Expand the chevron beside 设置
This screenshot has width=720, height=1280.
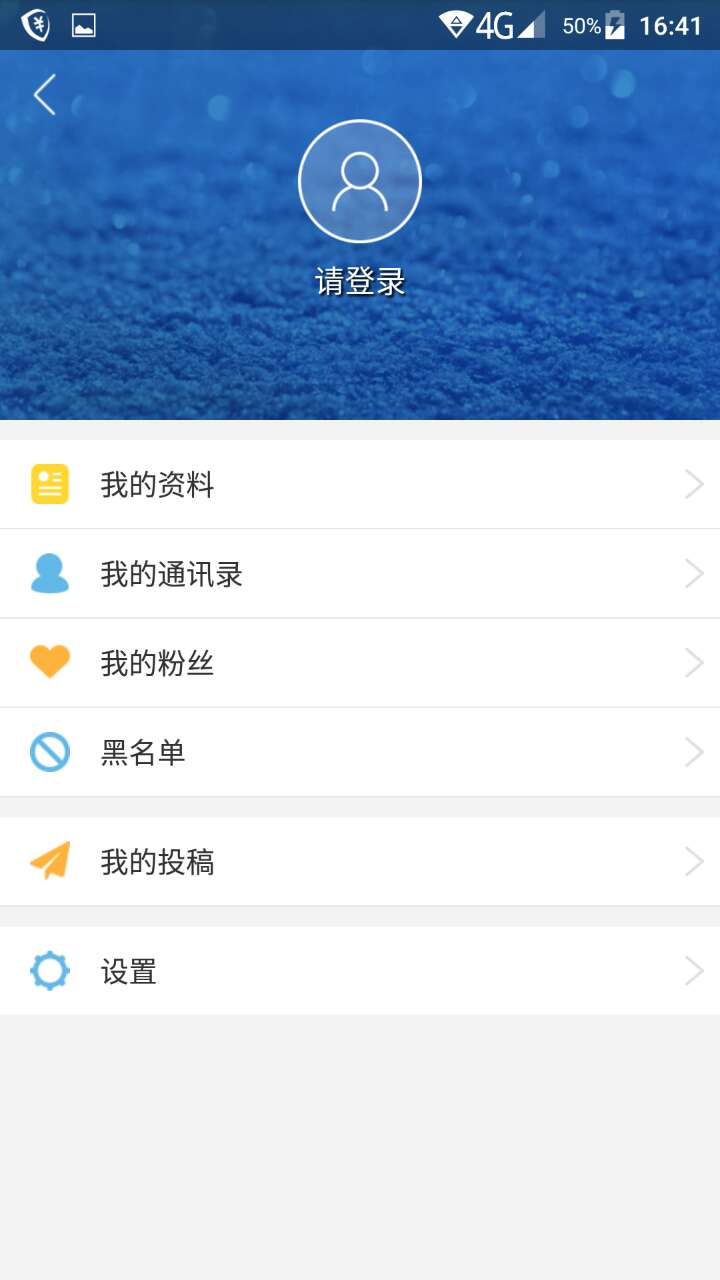pos(694,970)
